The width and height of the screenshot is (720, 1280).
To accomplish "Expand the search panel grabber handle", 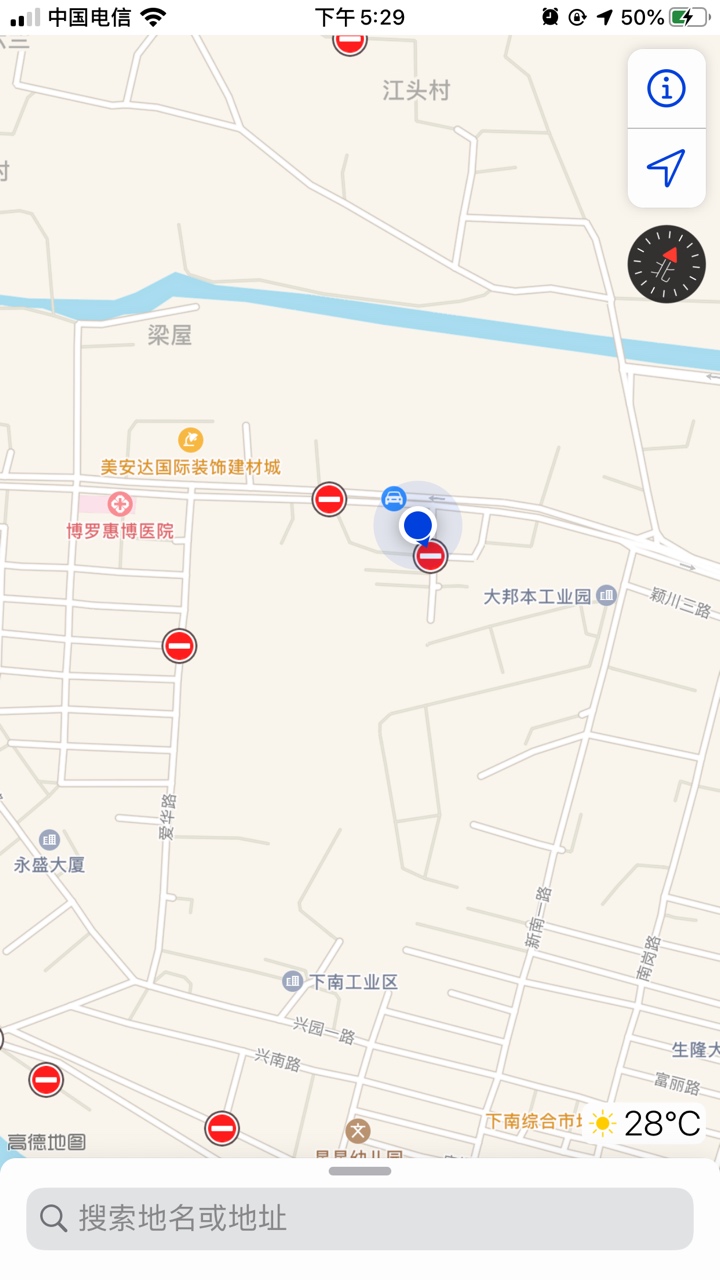I will click(x=360, y=1171).
